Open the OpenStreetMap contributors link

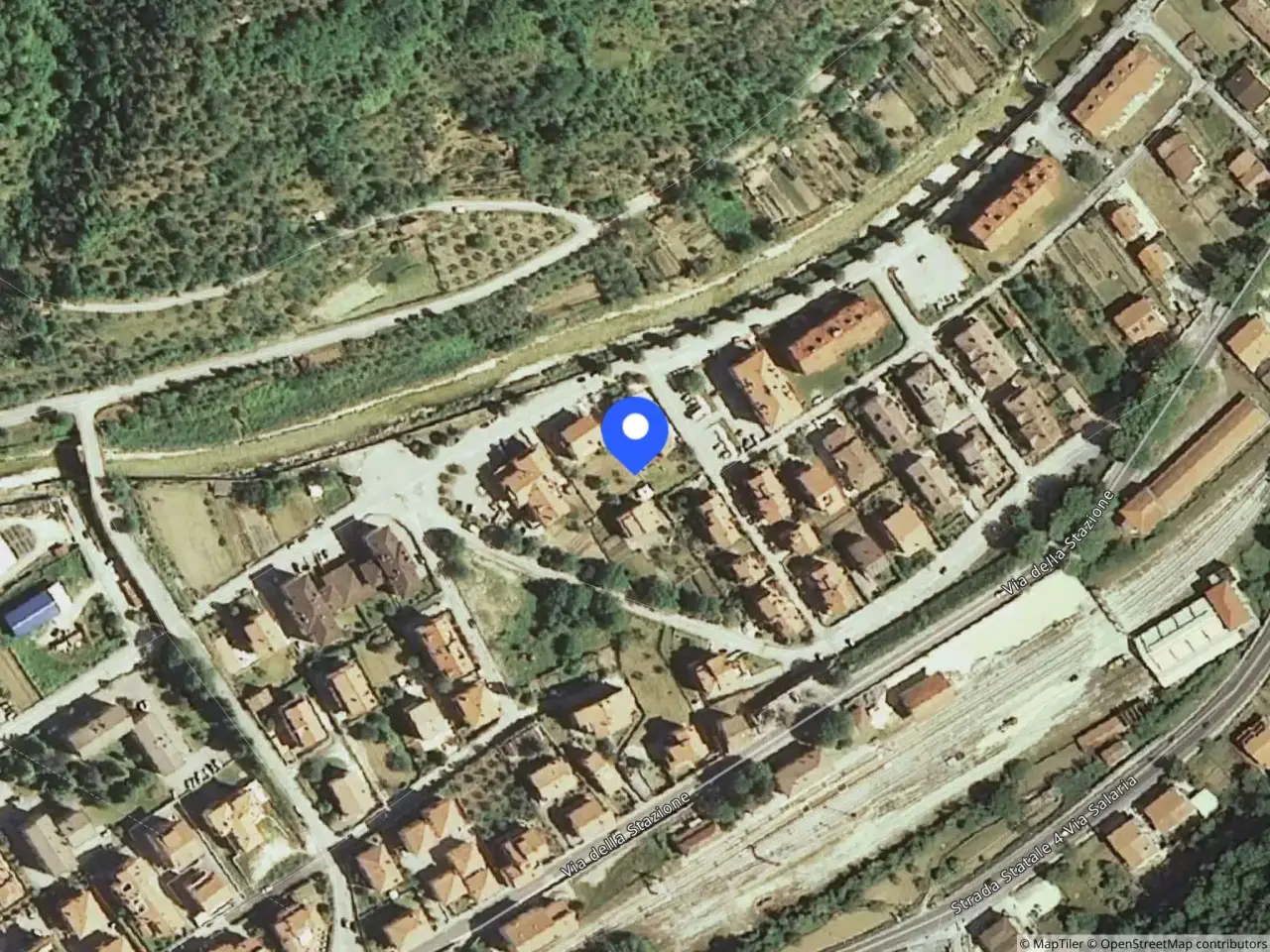(x=1182, y=943)
